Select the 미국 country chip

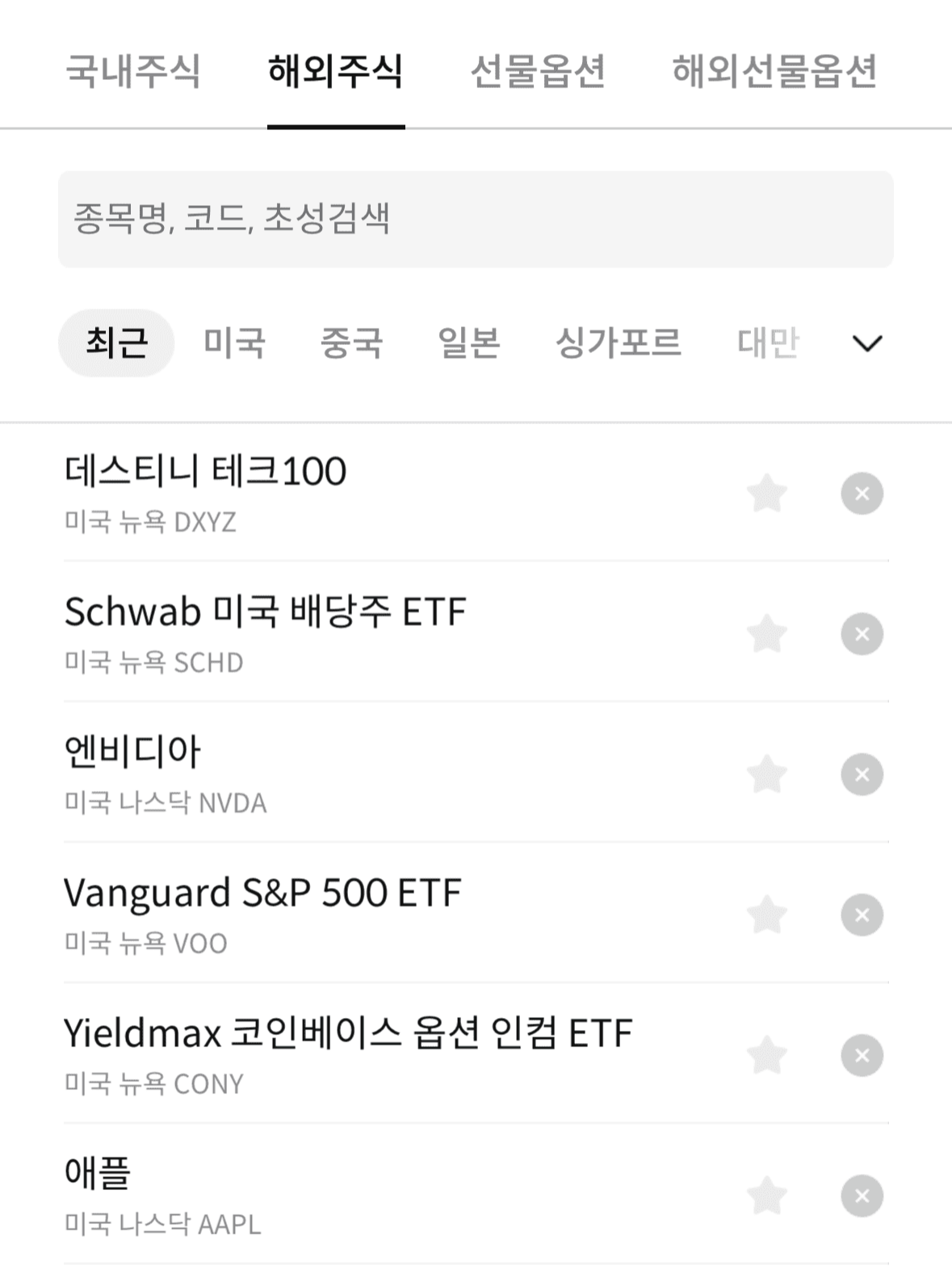coord(234,343)
